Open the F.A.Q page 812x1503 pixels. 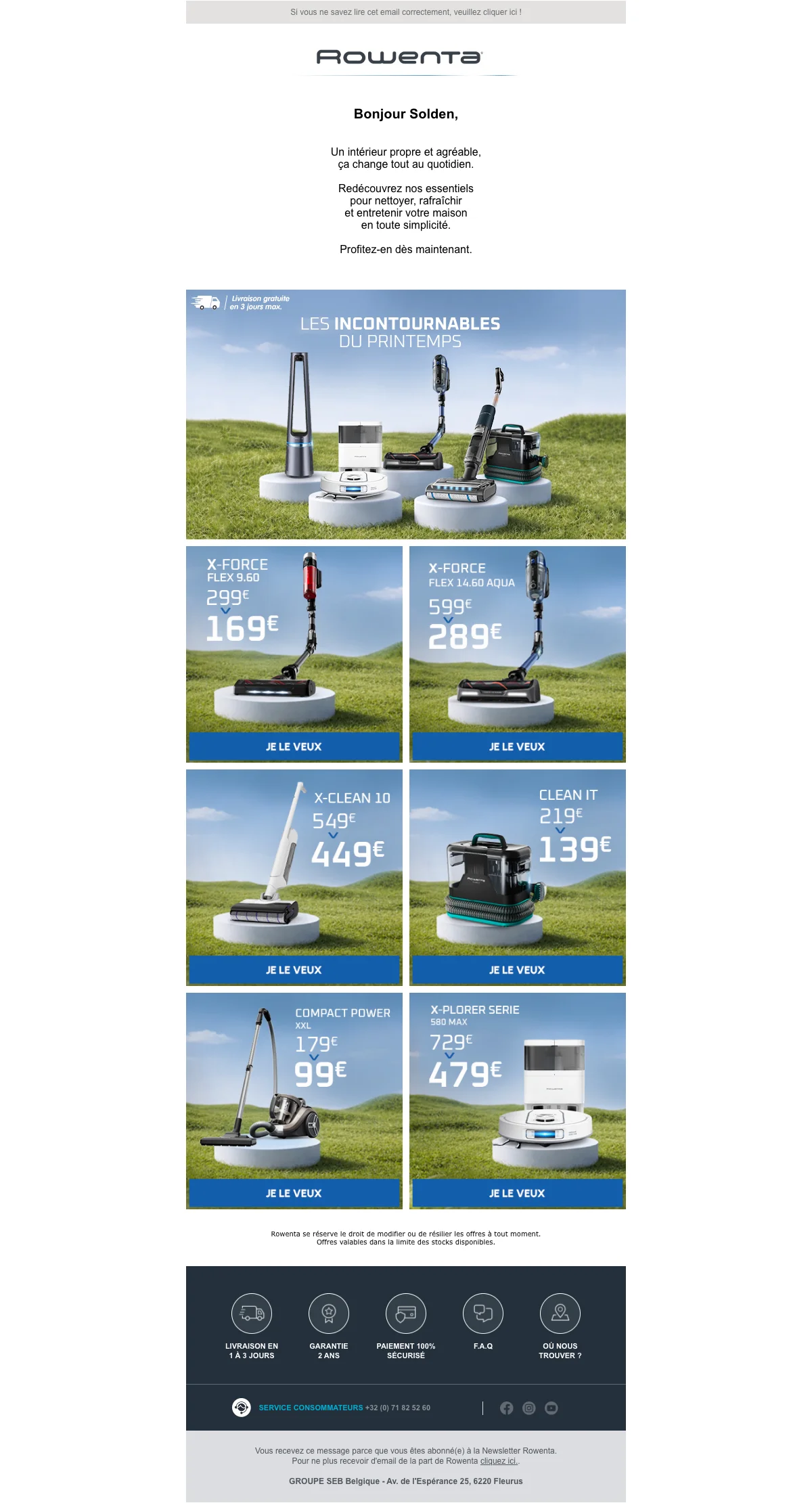pos(483,1321)
